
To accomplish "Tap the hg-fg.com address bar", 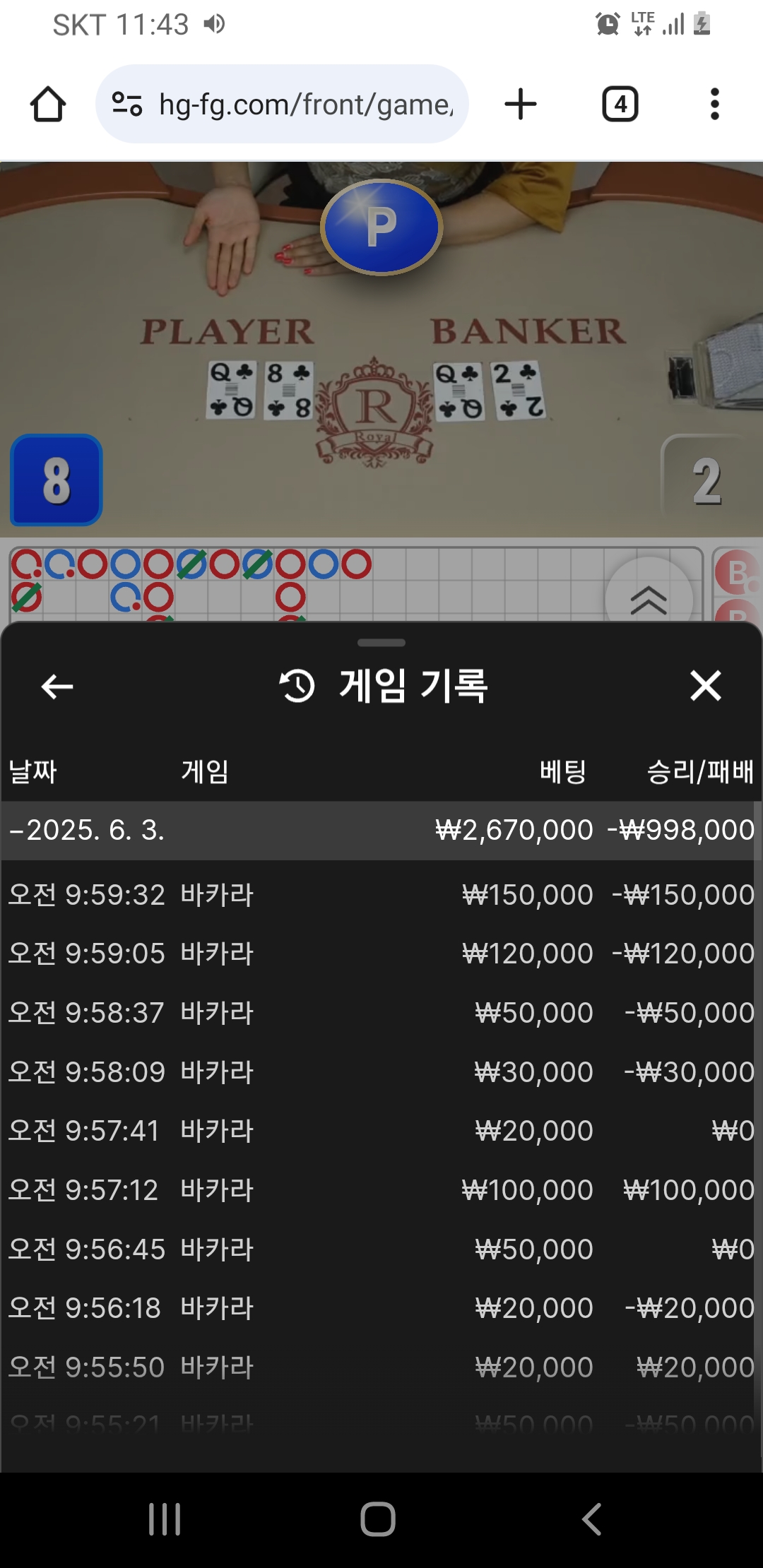I will click(283, 105).
